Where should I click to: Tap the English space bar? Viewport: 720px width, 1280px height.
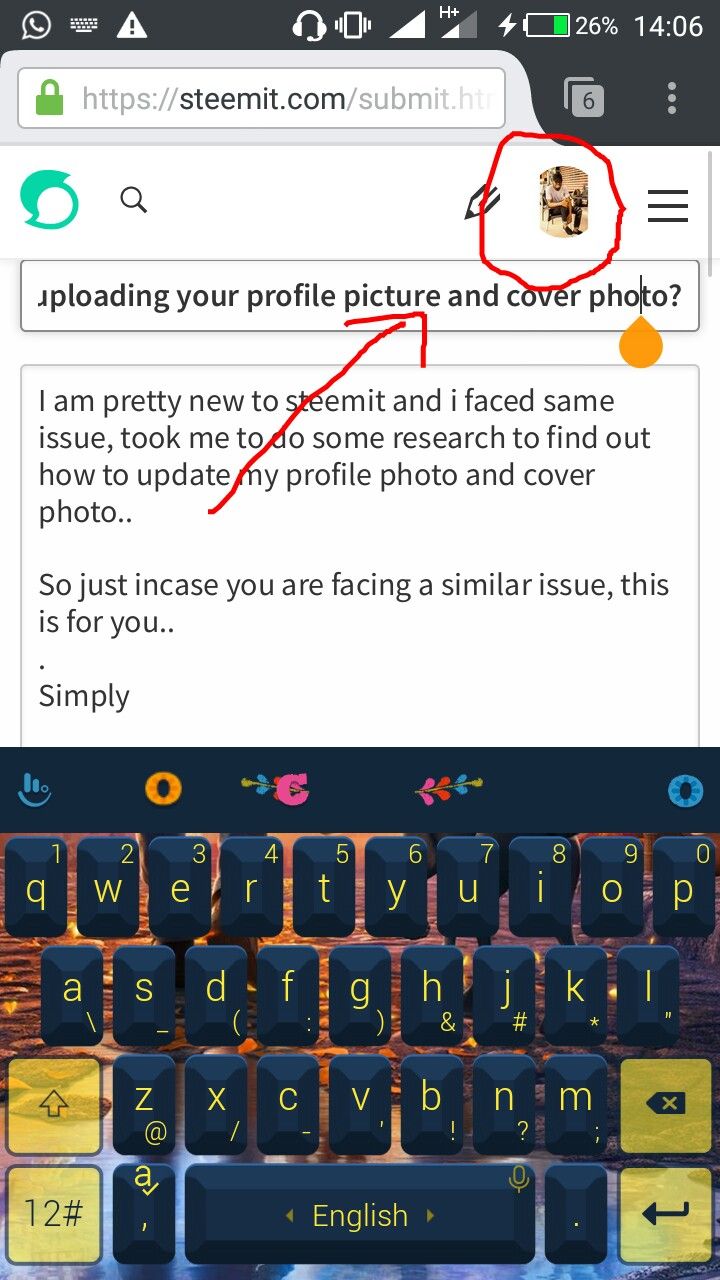pos(360,1214)
